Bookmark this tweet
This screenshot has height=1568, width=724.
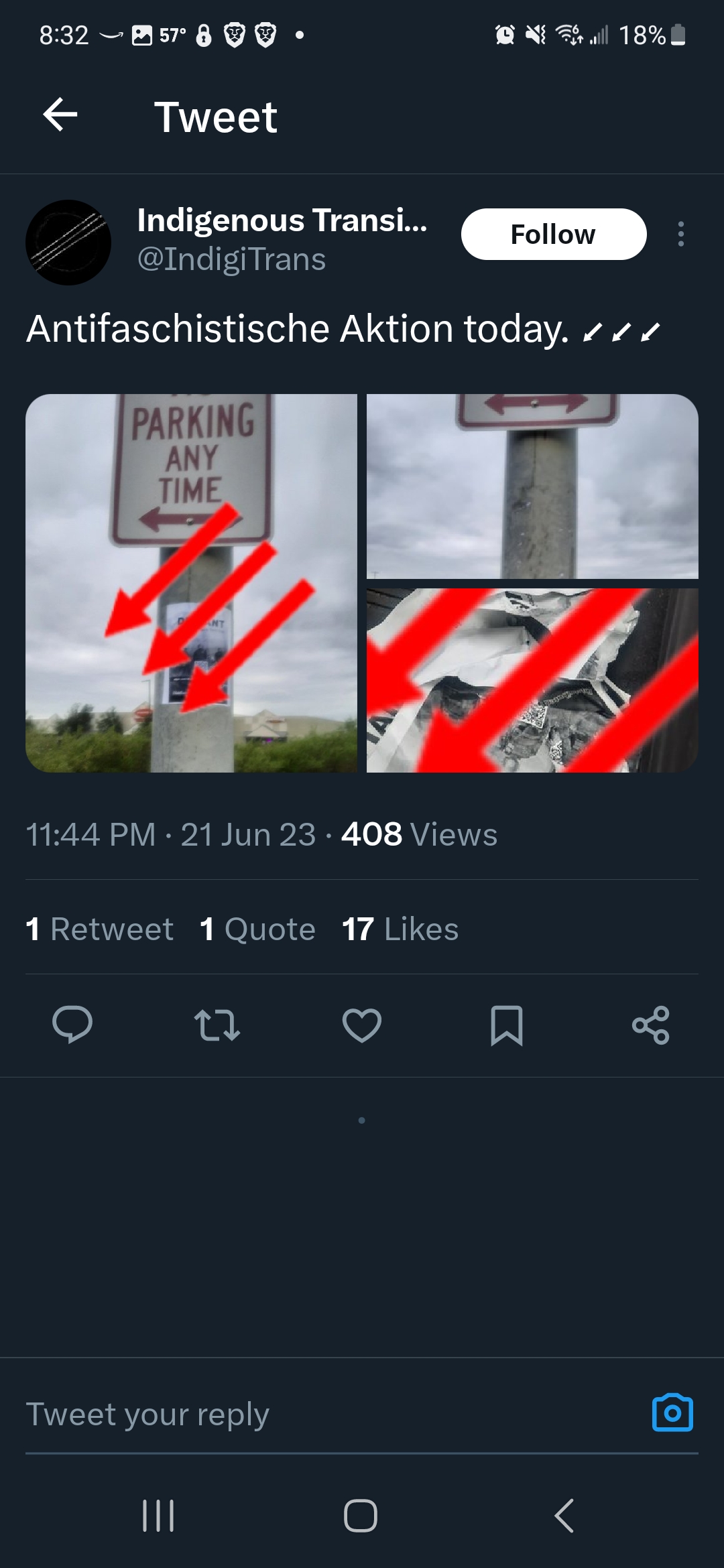tap(506, 1025)
